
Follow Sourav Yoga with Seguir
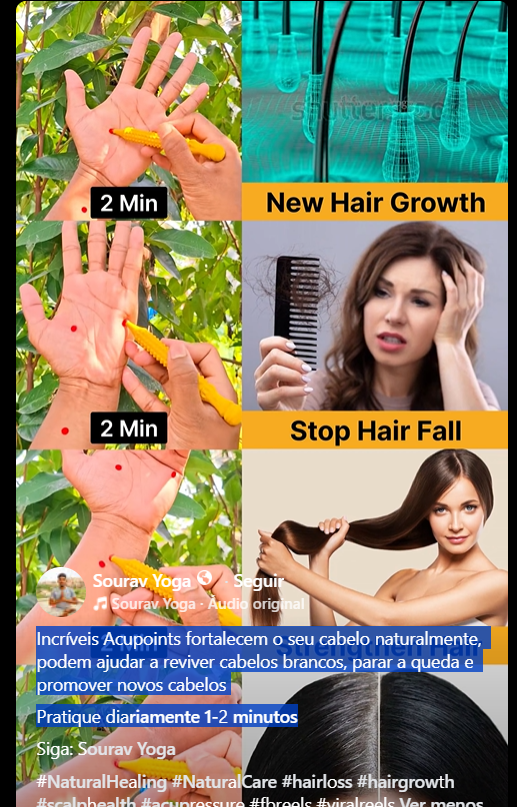point(258,581)
